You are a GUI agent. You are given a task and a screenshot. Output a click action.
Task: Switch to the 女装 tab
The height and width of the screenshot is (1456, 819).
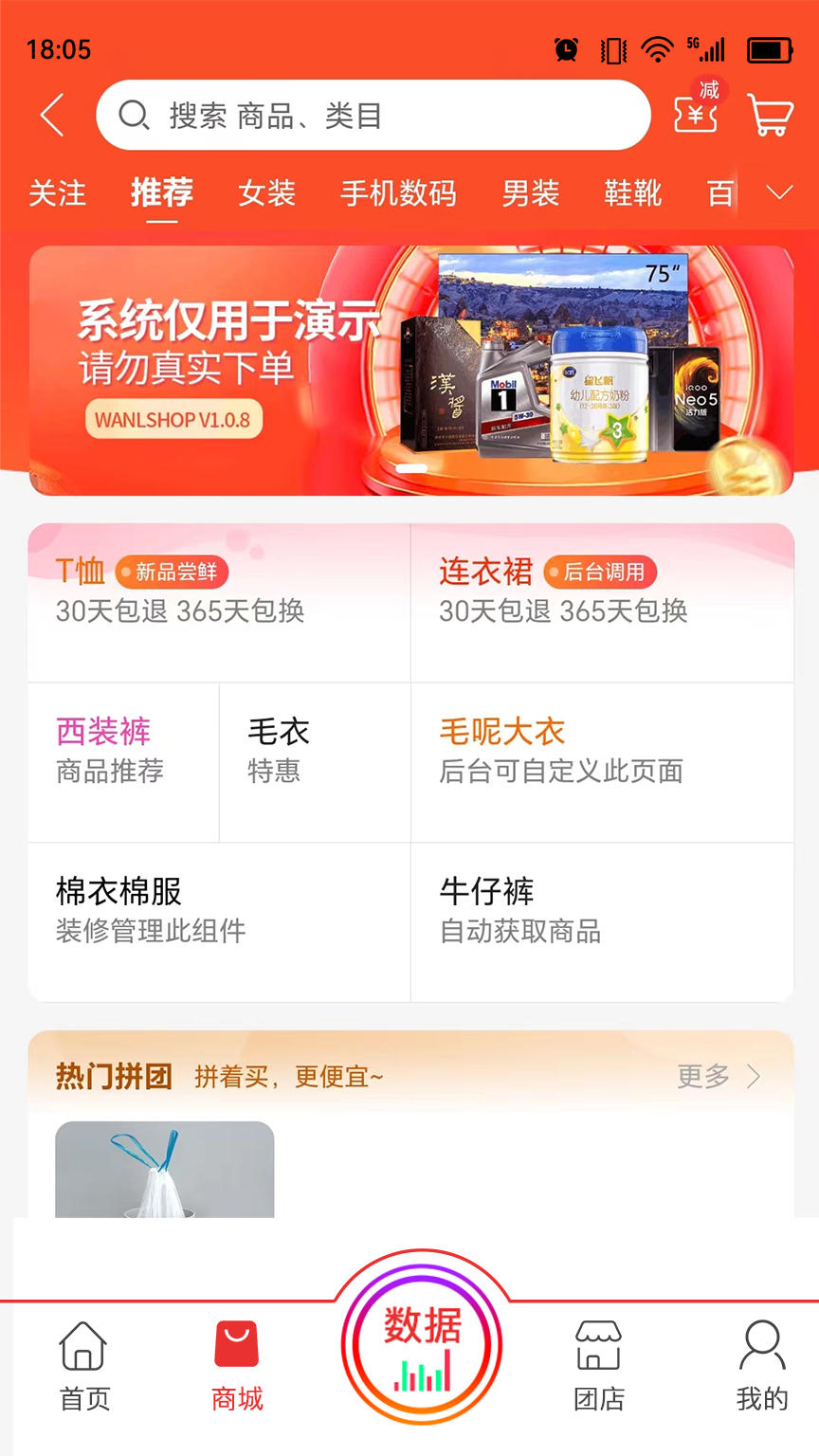click(266, 192)
